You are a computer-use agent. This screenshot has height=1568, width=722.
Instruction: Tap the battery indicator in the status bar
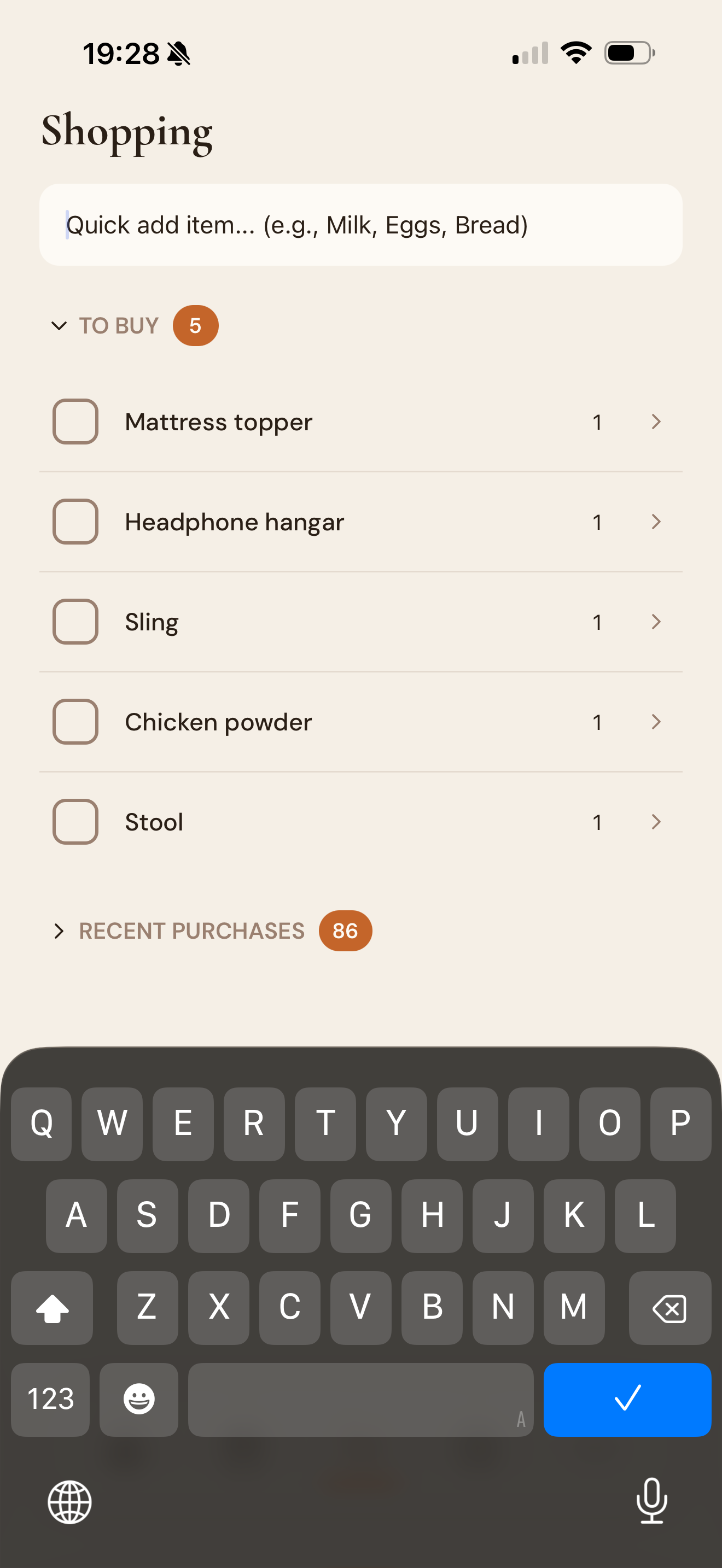pyautogui.click(x=626, y=52)
